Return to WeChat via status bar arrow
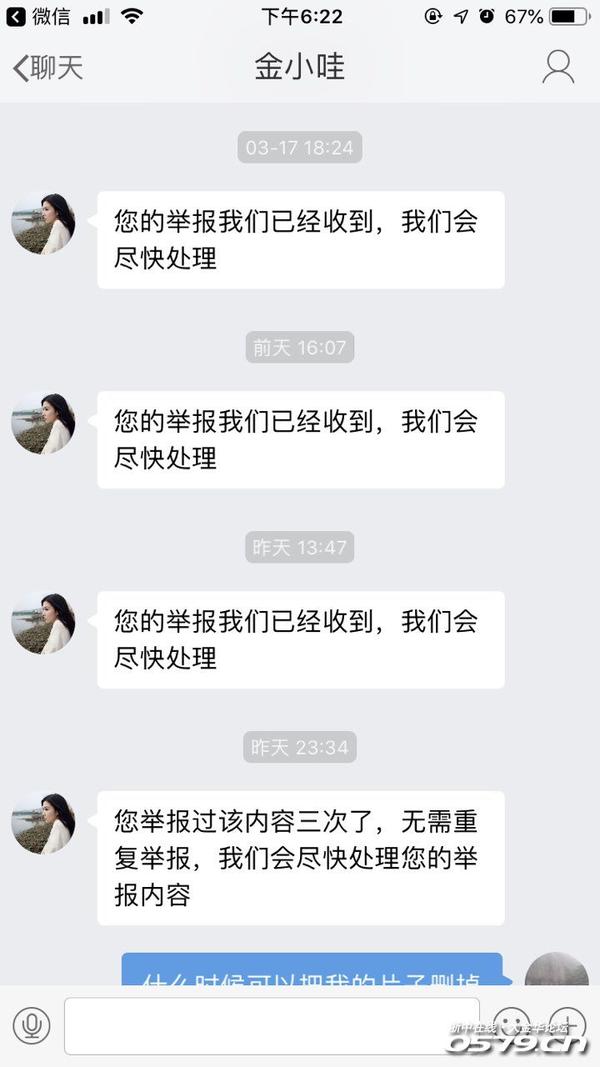This screenshot has width=600, height=1067. pyautogui.click(x=14, y=16)
